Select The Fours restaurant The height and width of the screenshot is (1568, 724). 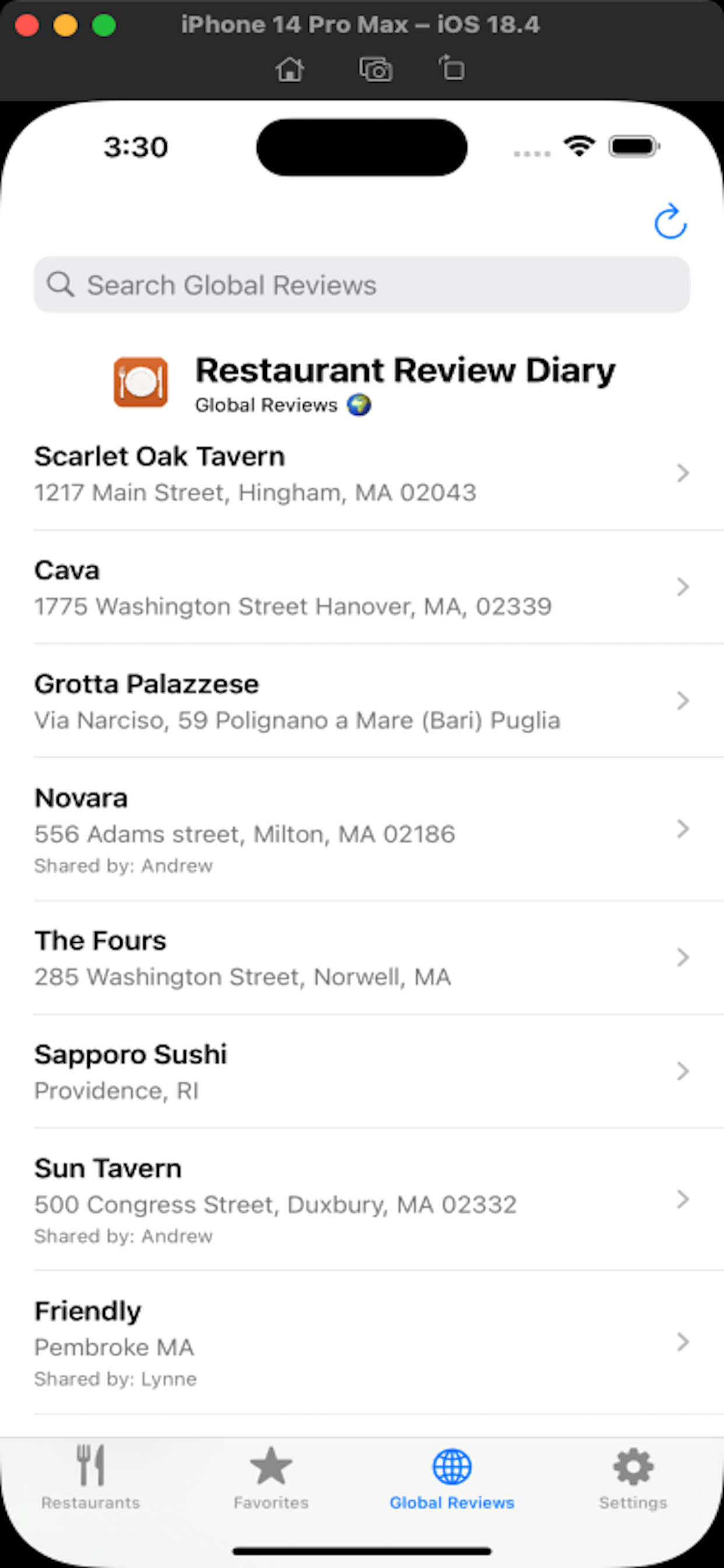click(x=361, y=958)
